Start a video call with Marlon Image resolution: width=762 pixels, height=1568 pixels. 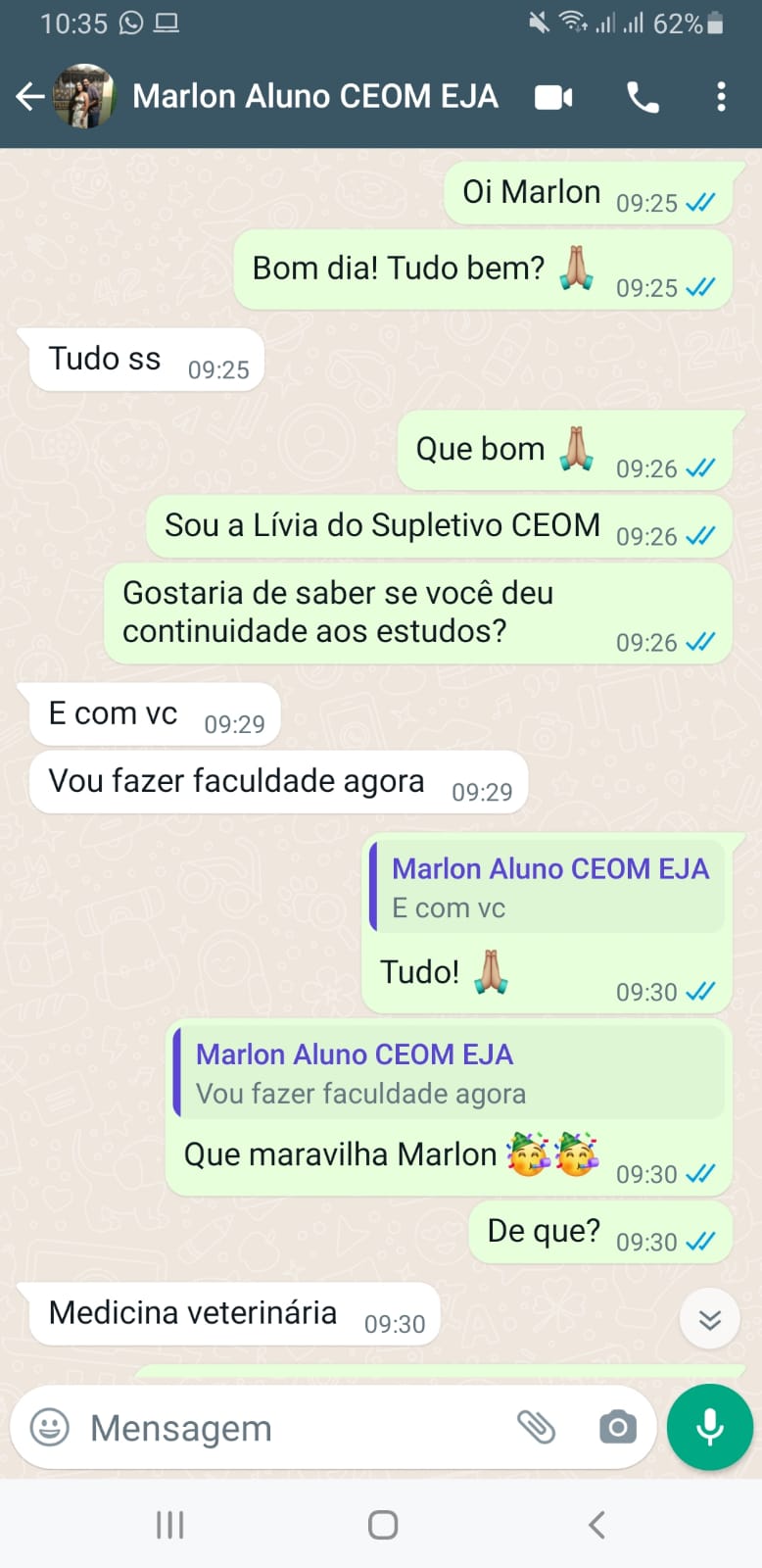pos(553,97)
